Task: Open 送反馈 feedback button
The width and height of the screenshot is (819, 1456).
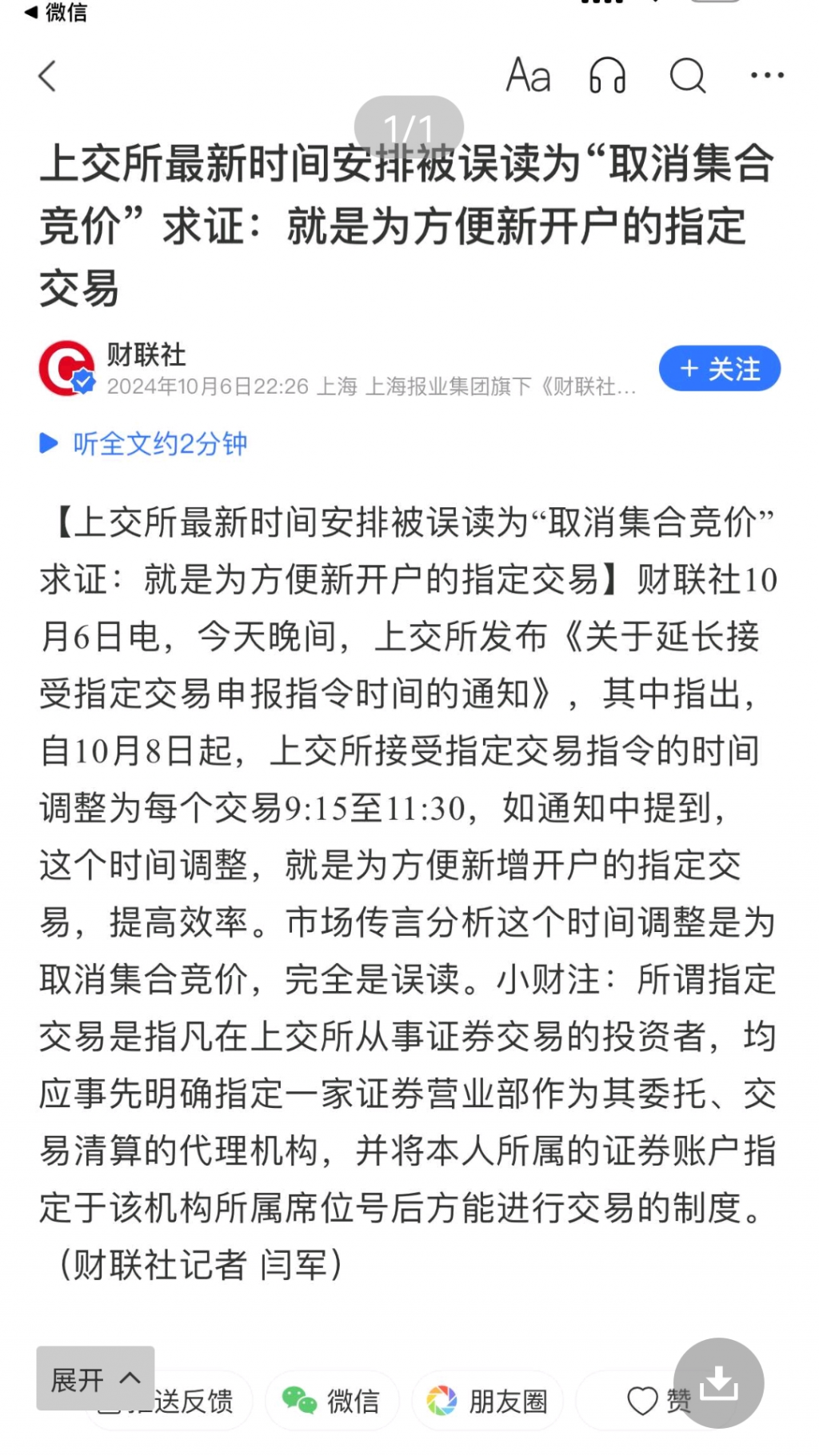Action: coord(196,1402)
